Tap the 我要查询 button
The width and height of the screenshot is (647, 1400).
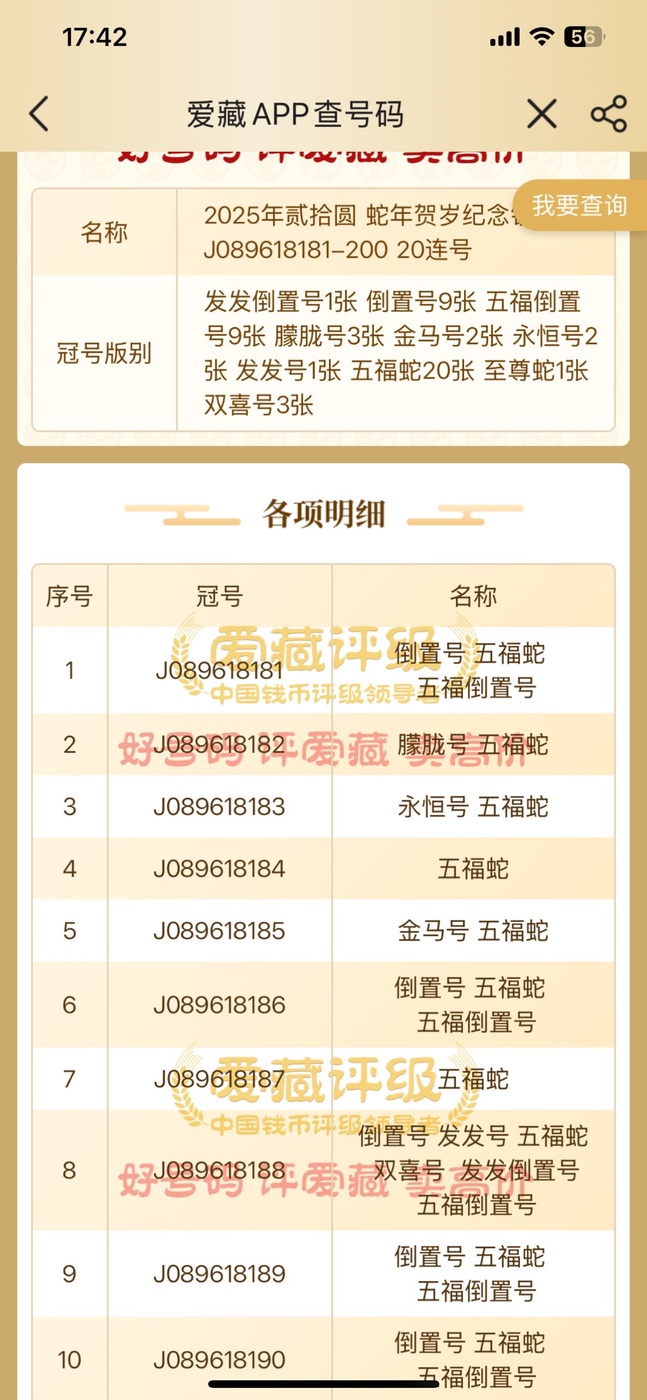(580, 206)
